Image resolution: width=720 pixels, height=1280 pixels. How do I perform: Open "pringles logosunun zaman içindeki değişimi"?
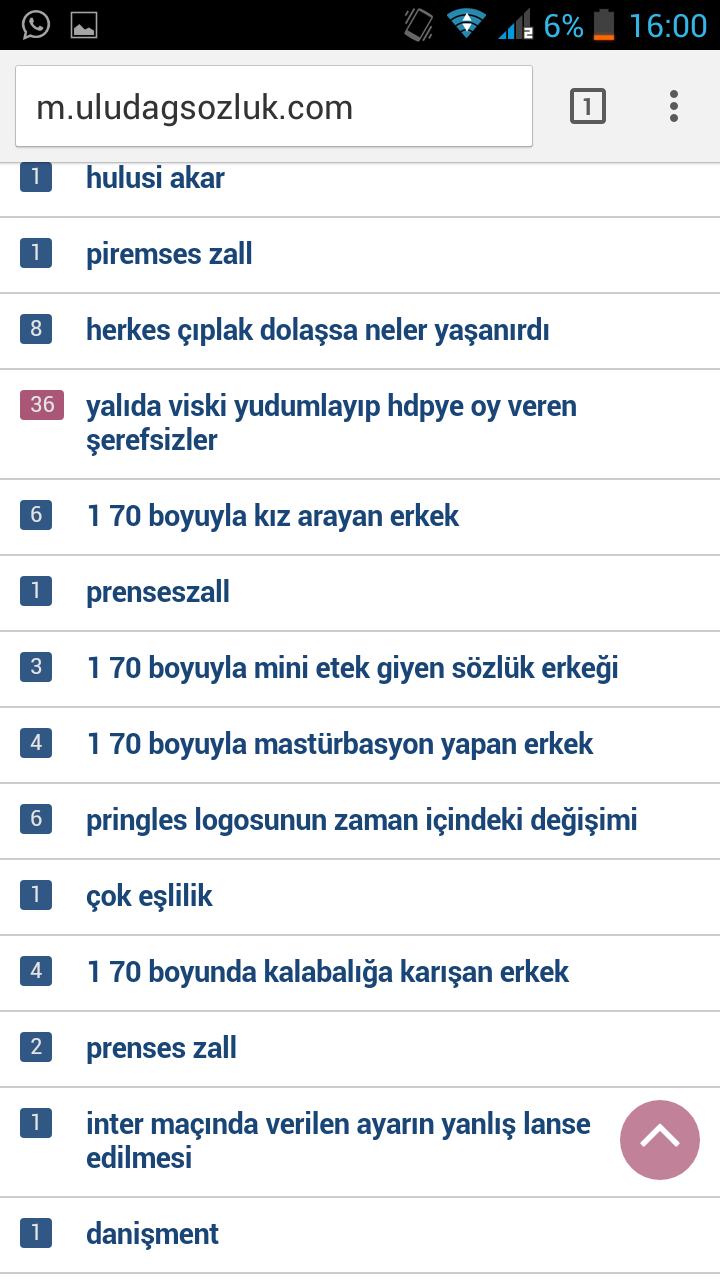(362, 820)
